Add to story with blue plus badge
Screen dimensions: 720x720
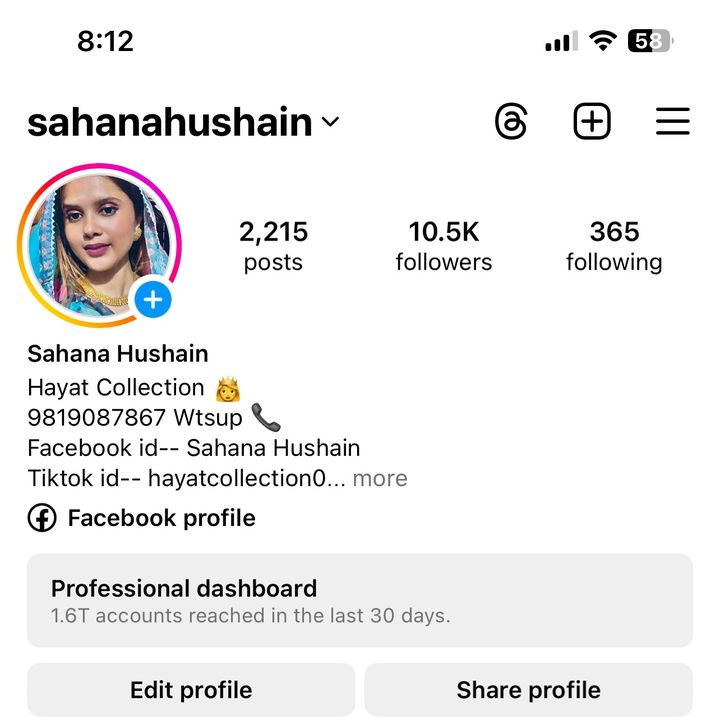(153, 299)
